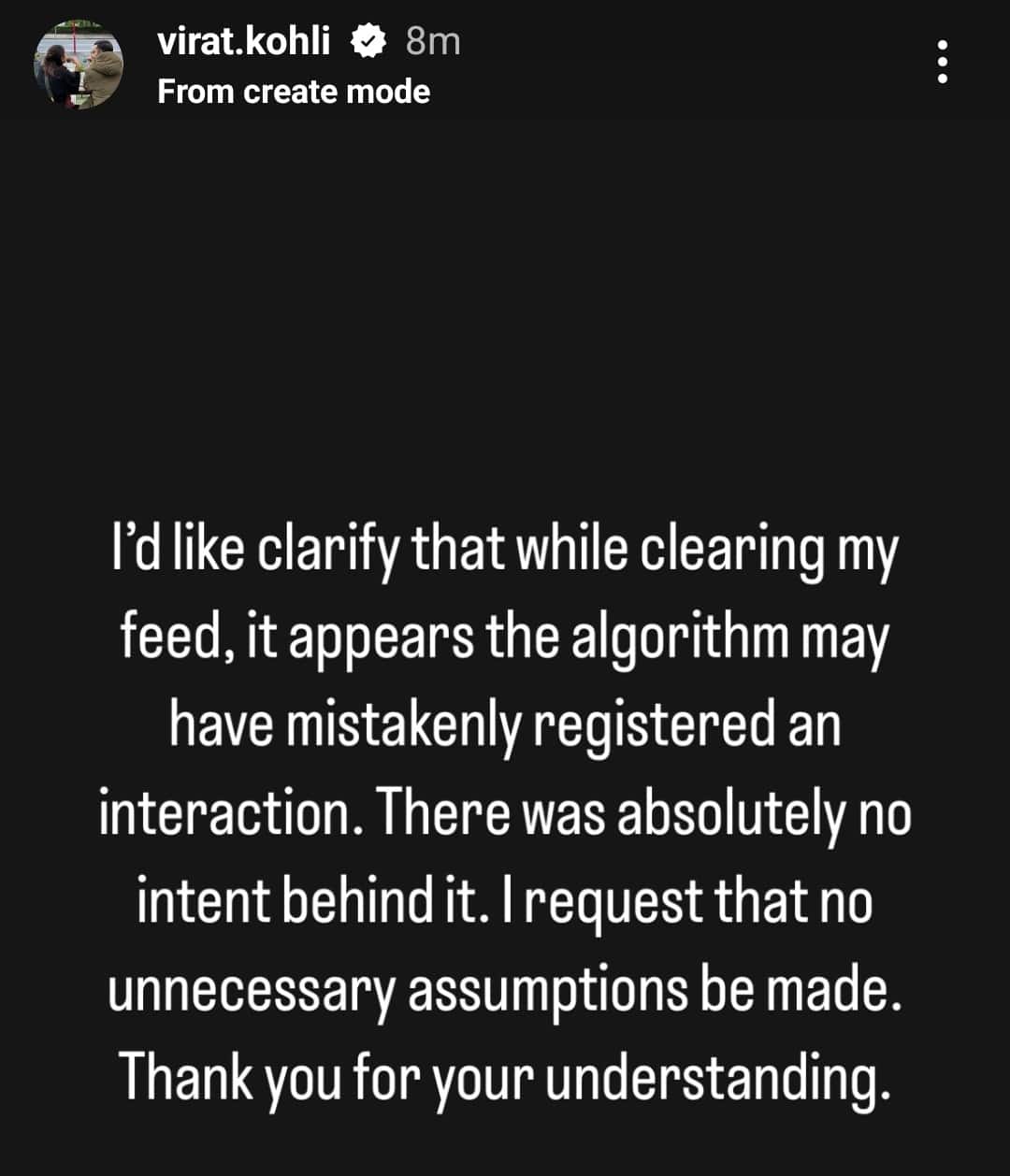Image resolution: width=1010 pixels, height=1176 pixels.
Task: Open the three-dot story options menu
Action: [x=943, y=62]
